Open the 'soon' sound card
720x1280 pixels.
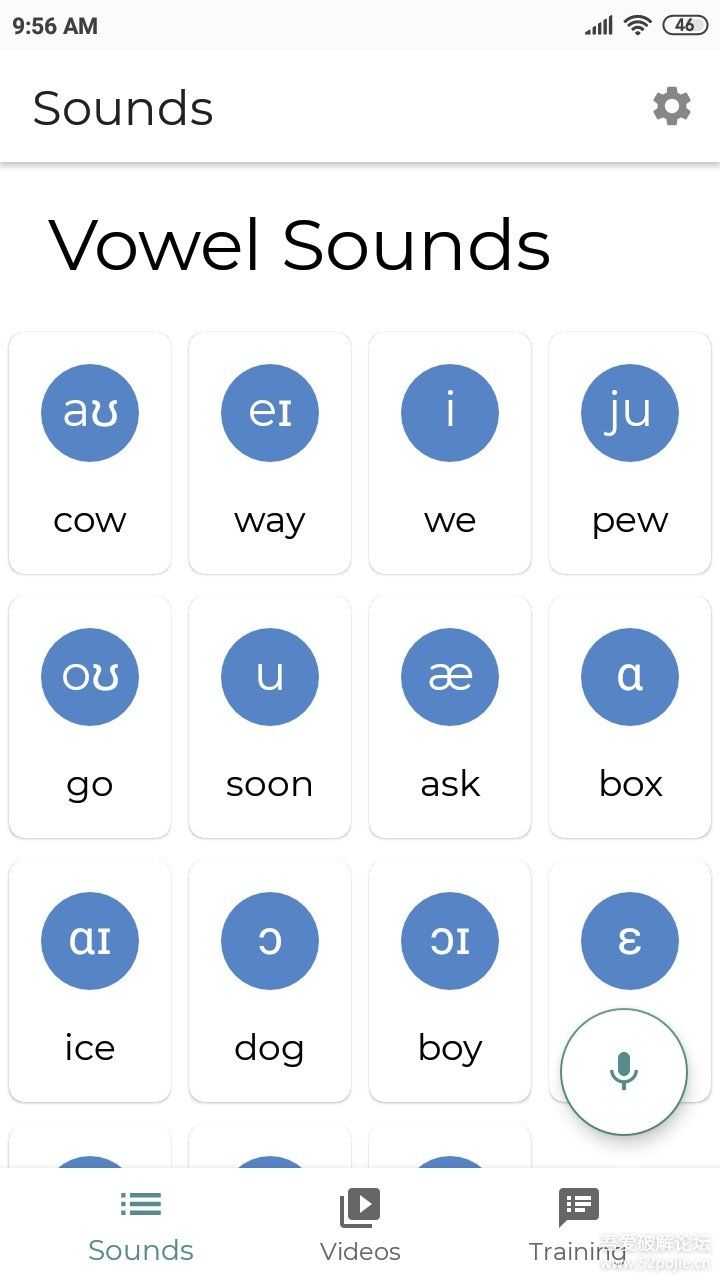tap(270, 717)
